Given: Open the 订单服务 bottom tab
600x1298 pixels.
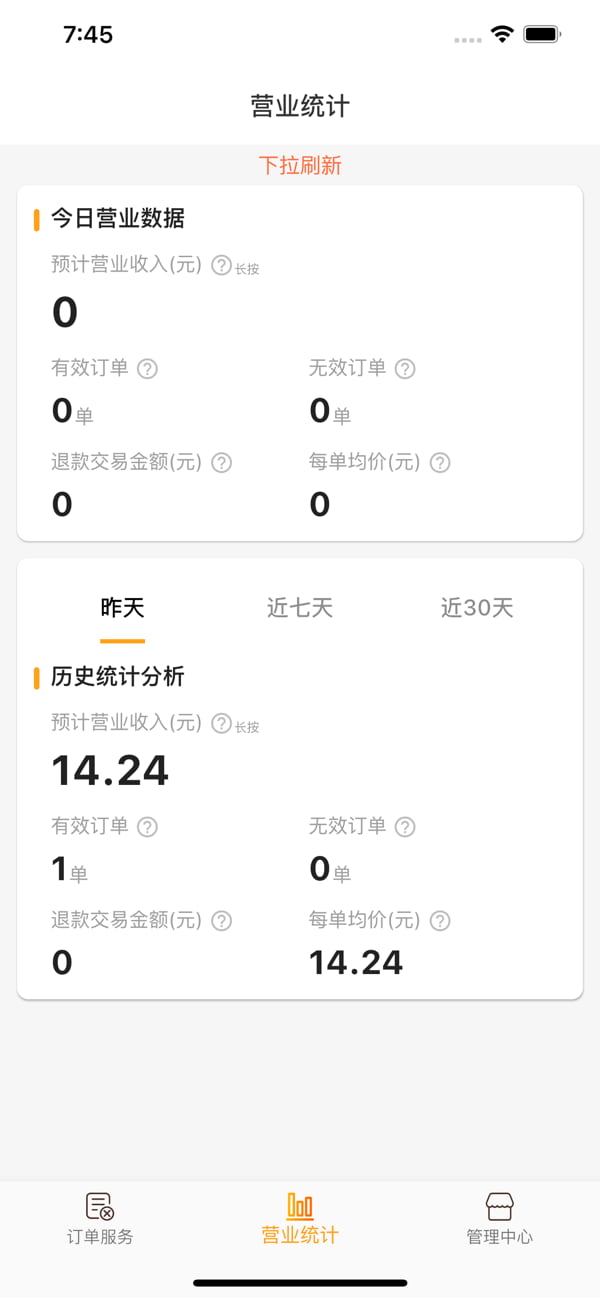Looking at the screenshot, I should tap(100, 1219).
